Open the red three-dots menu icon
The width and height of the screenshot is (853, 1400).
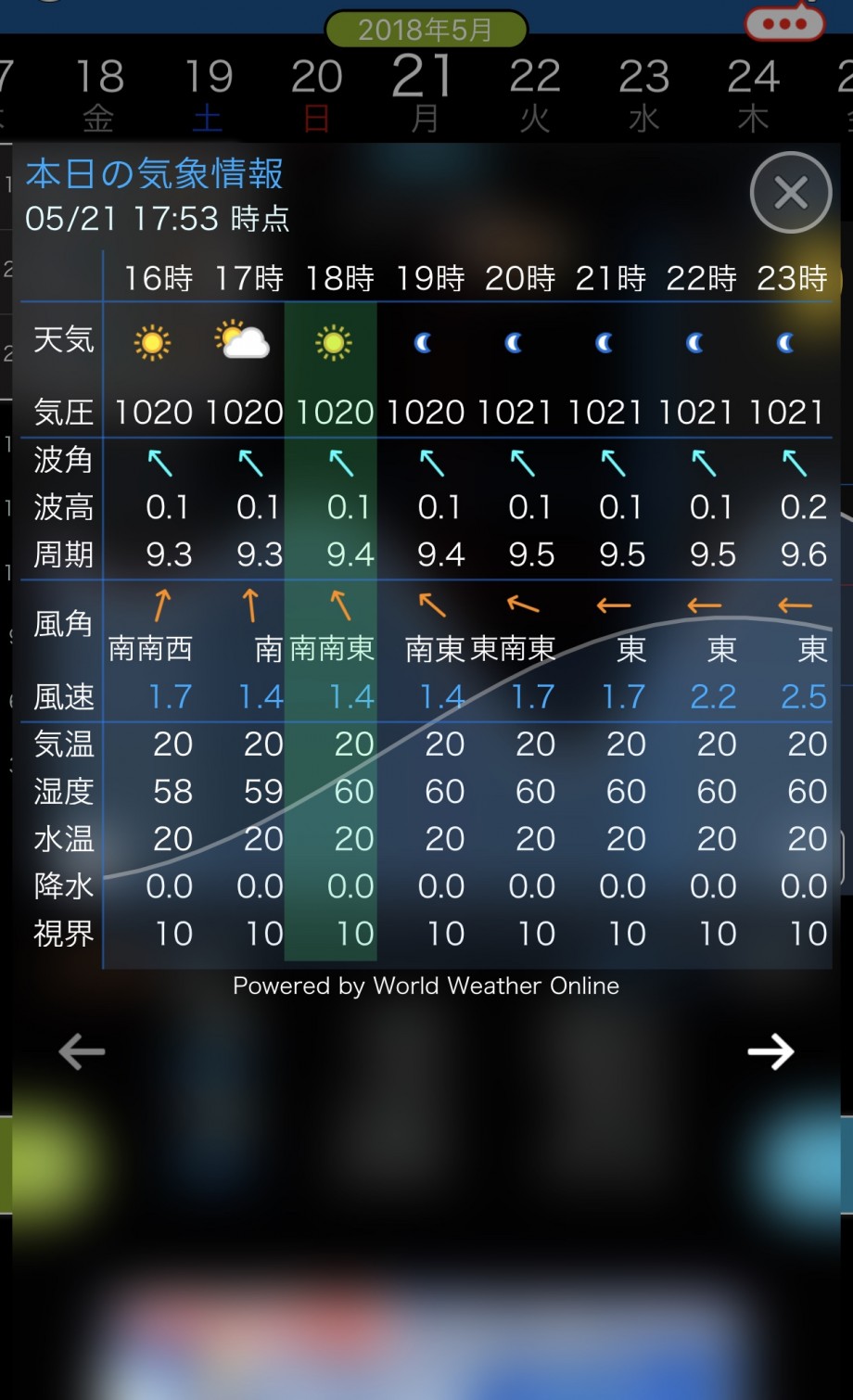(784, 22)
